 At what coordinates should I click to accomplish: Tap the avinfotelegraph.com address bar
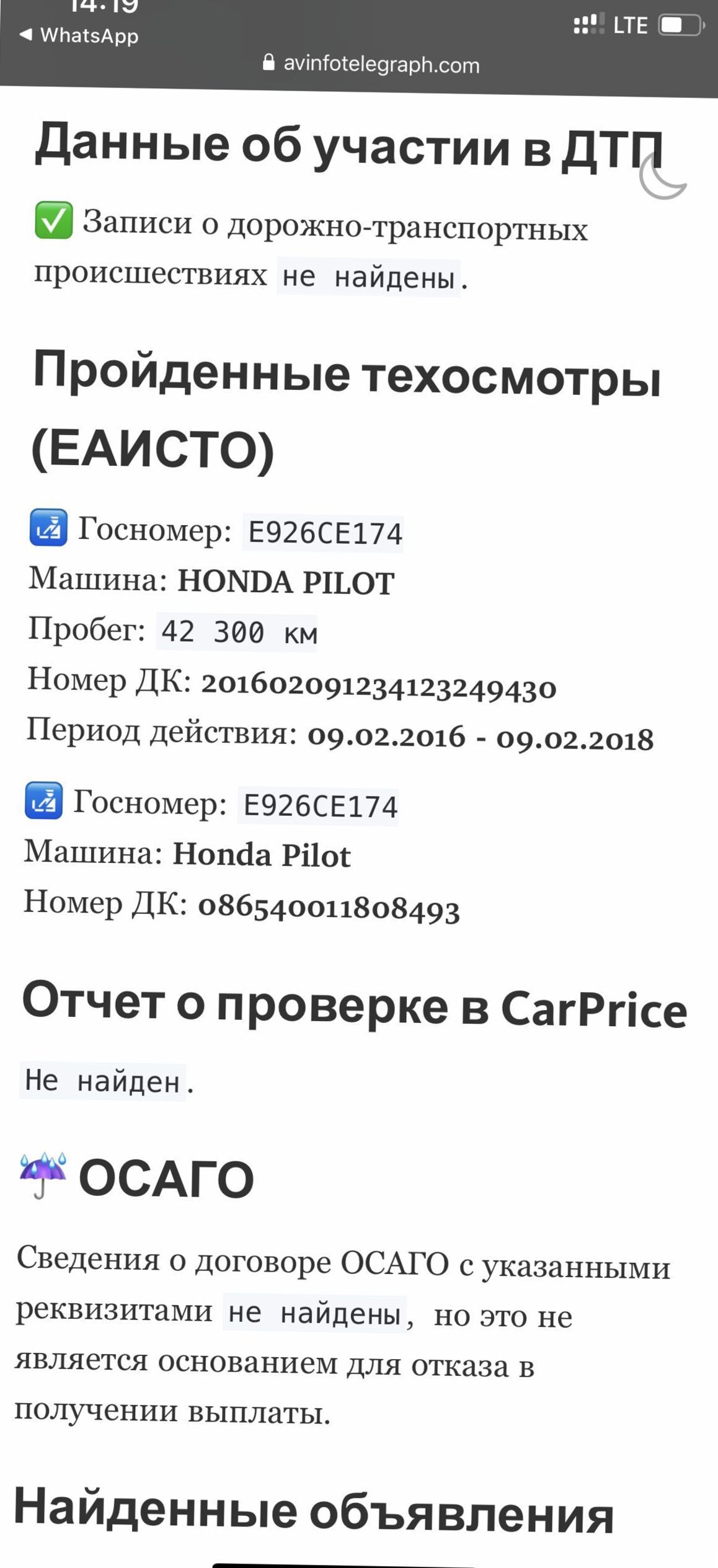[x=371, y=64]
